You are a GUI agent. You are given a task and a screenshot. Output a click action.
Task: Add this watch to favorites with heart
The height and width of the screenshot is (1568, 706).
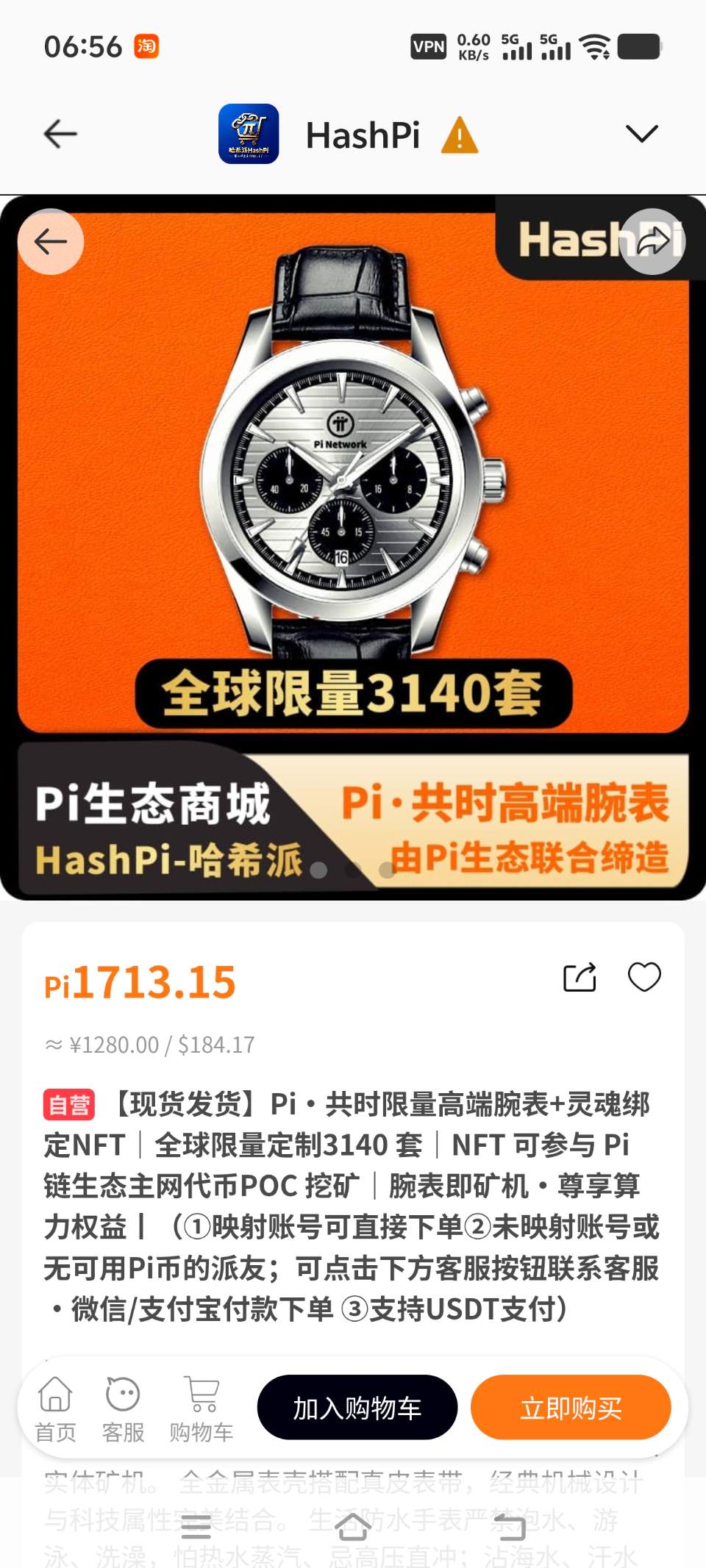point(644,977)
